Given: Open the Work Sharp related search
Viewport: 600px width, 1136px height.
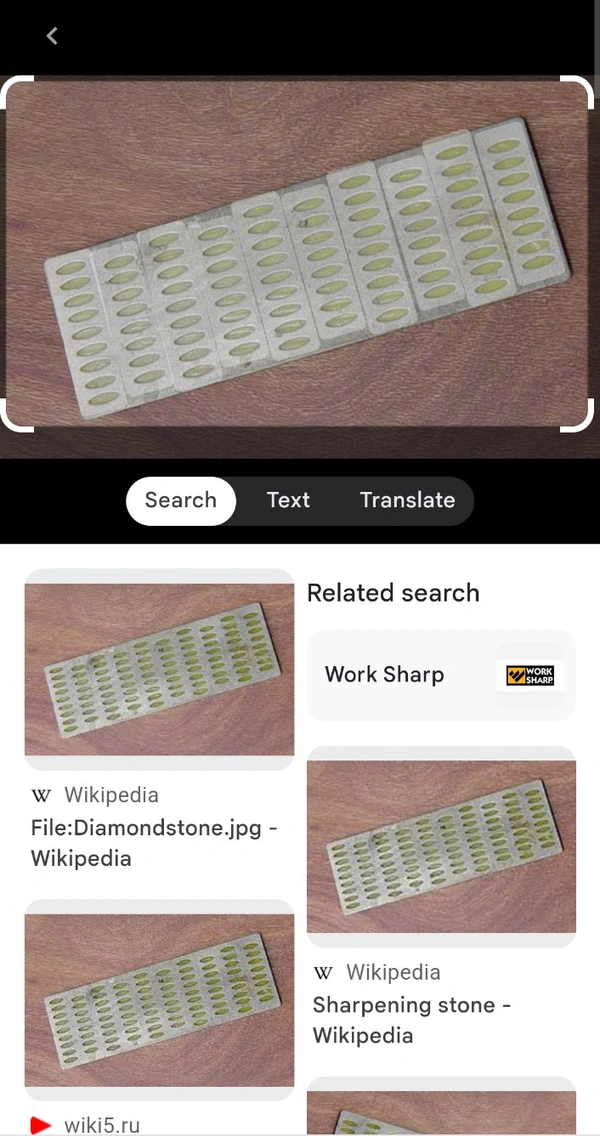Looking at the screenshot, I should click(x=441, y=675).
